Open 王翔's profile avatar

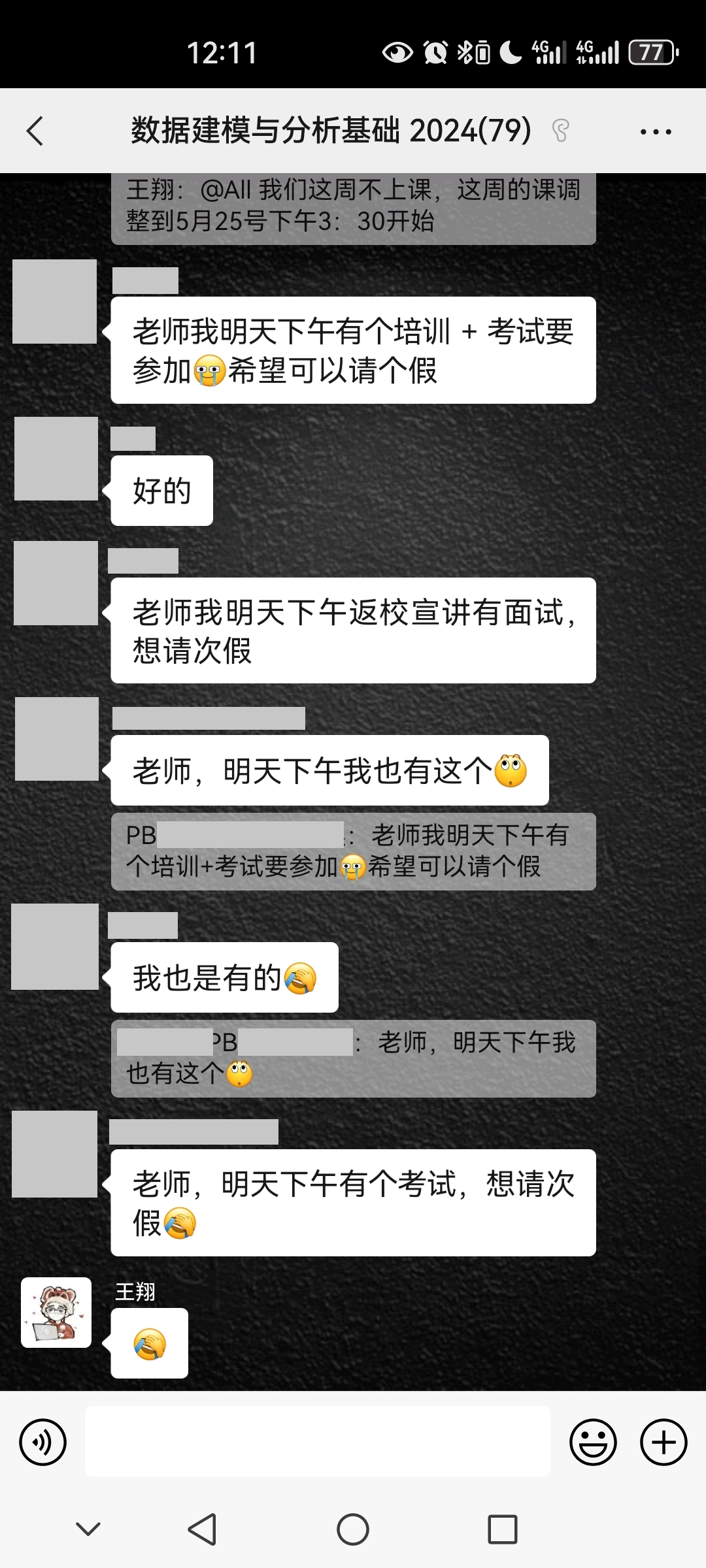point(56,1313)
